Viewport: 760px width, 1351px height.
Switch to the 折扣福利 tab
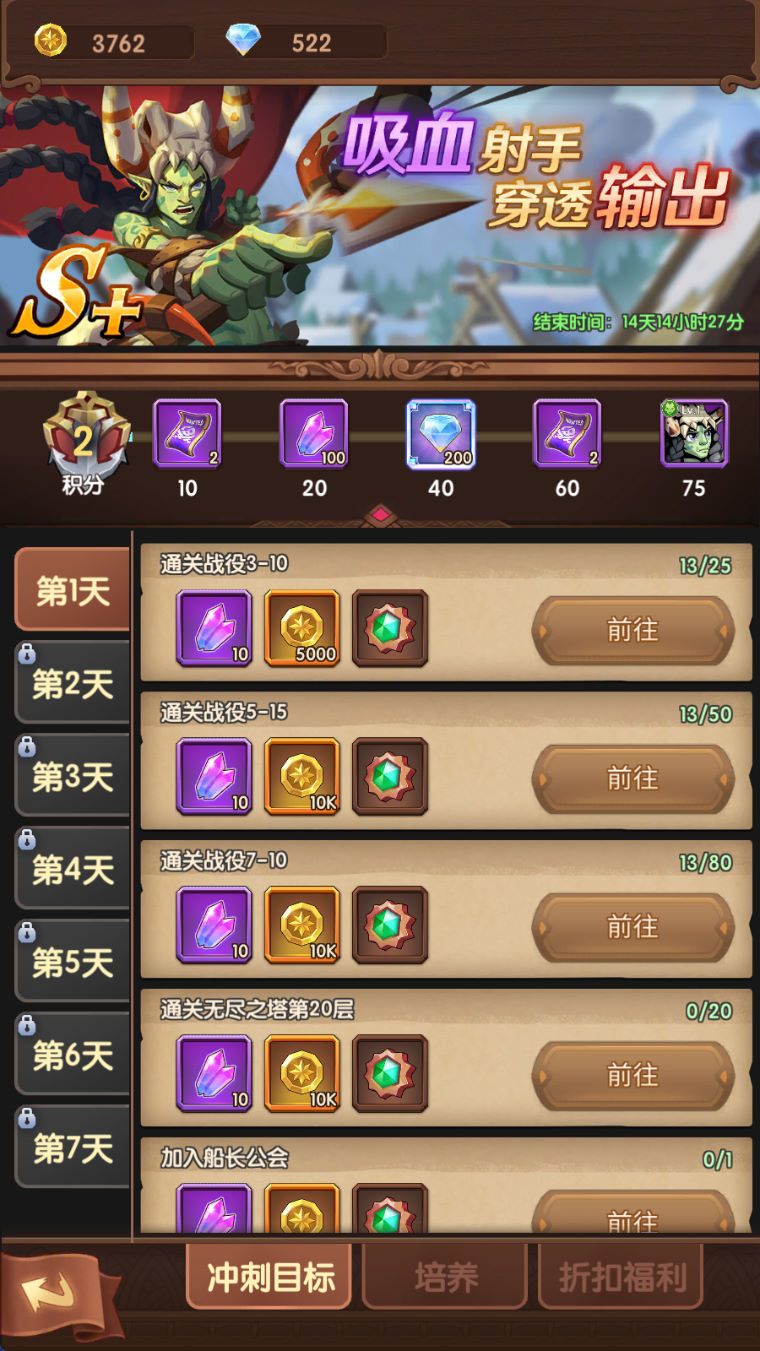coord(621,1277)
